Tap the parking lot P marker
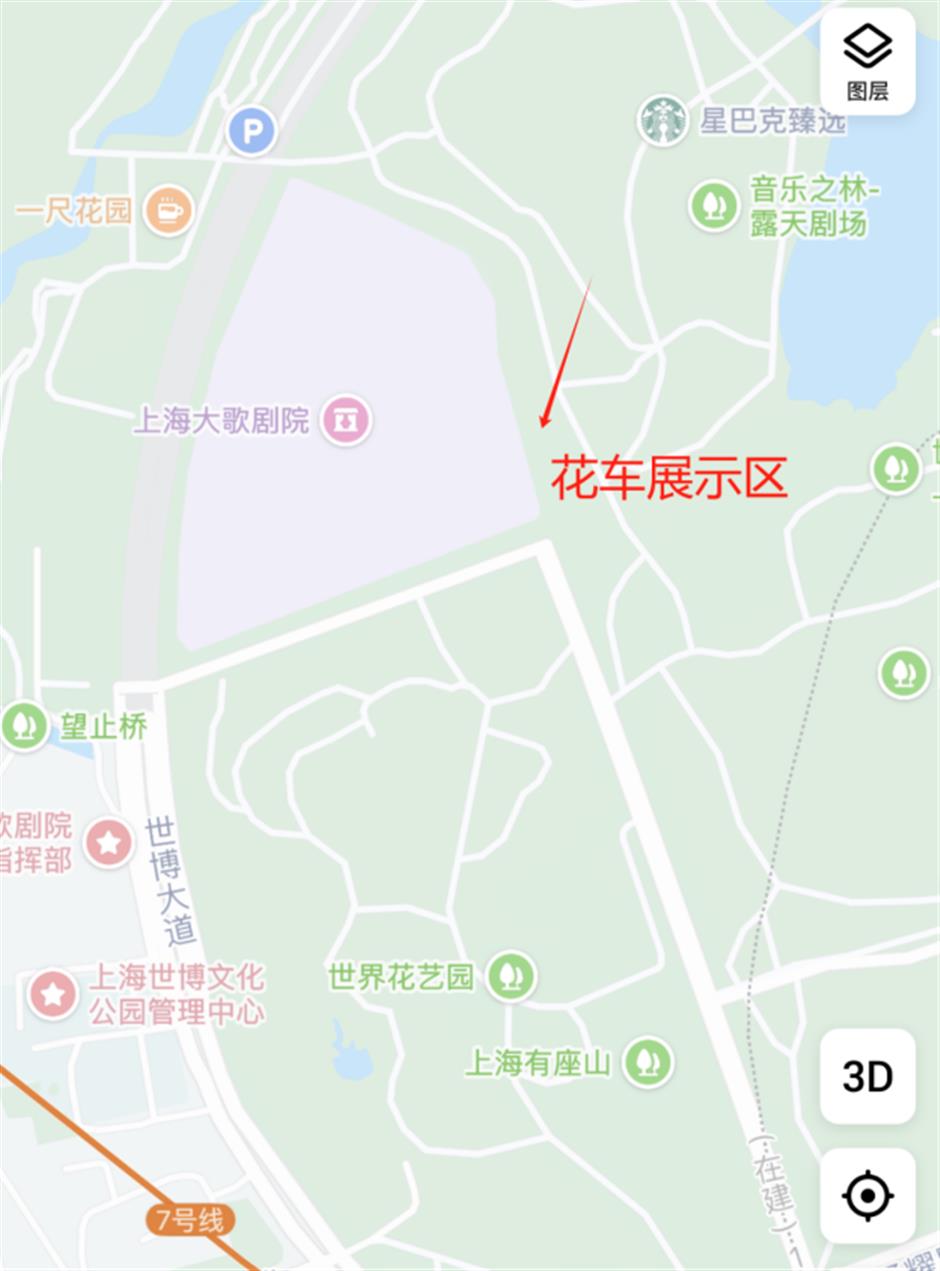 [x=250, y=130]
